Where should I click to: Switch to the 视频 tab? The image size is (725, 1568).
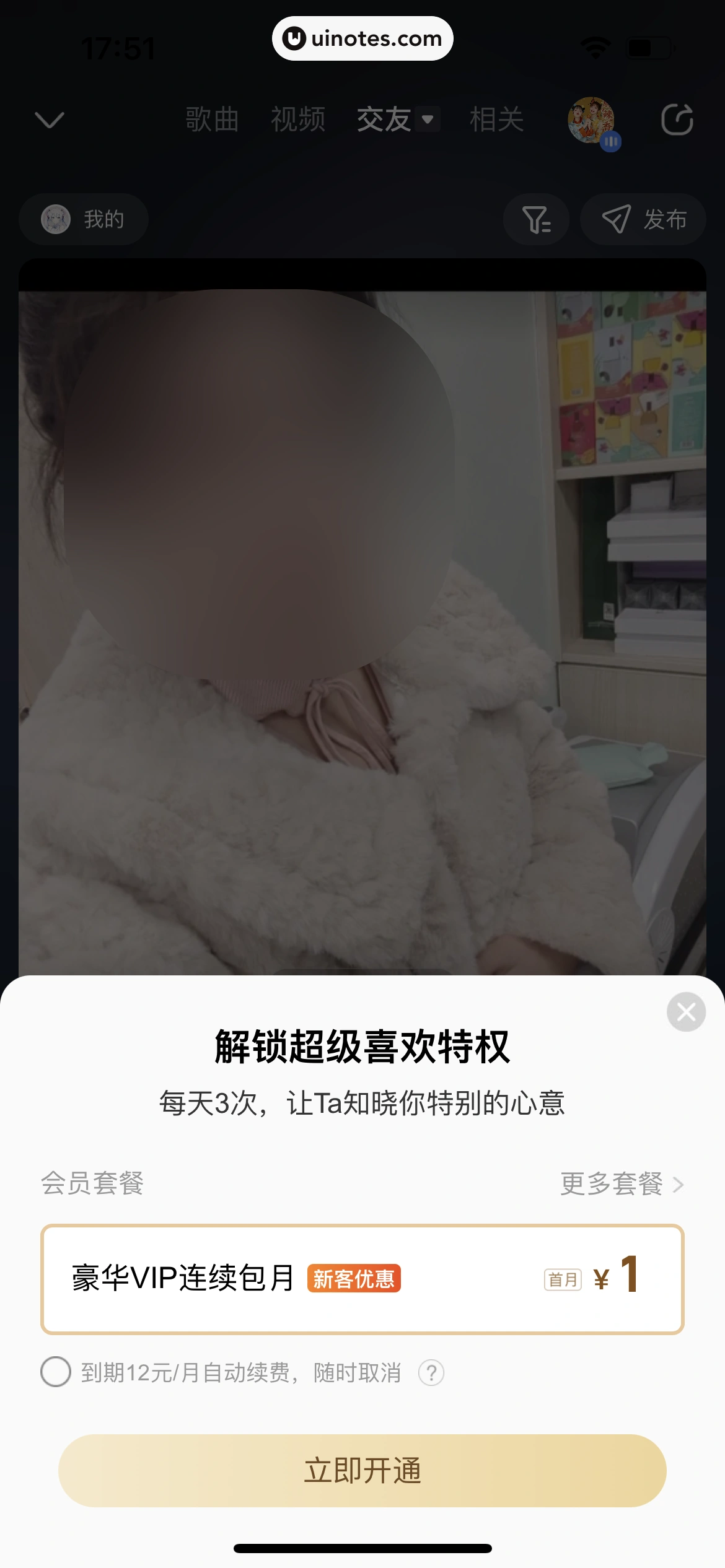298,120
